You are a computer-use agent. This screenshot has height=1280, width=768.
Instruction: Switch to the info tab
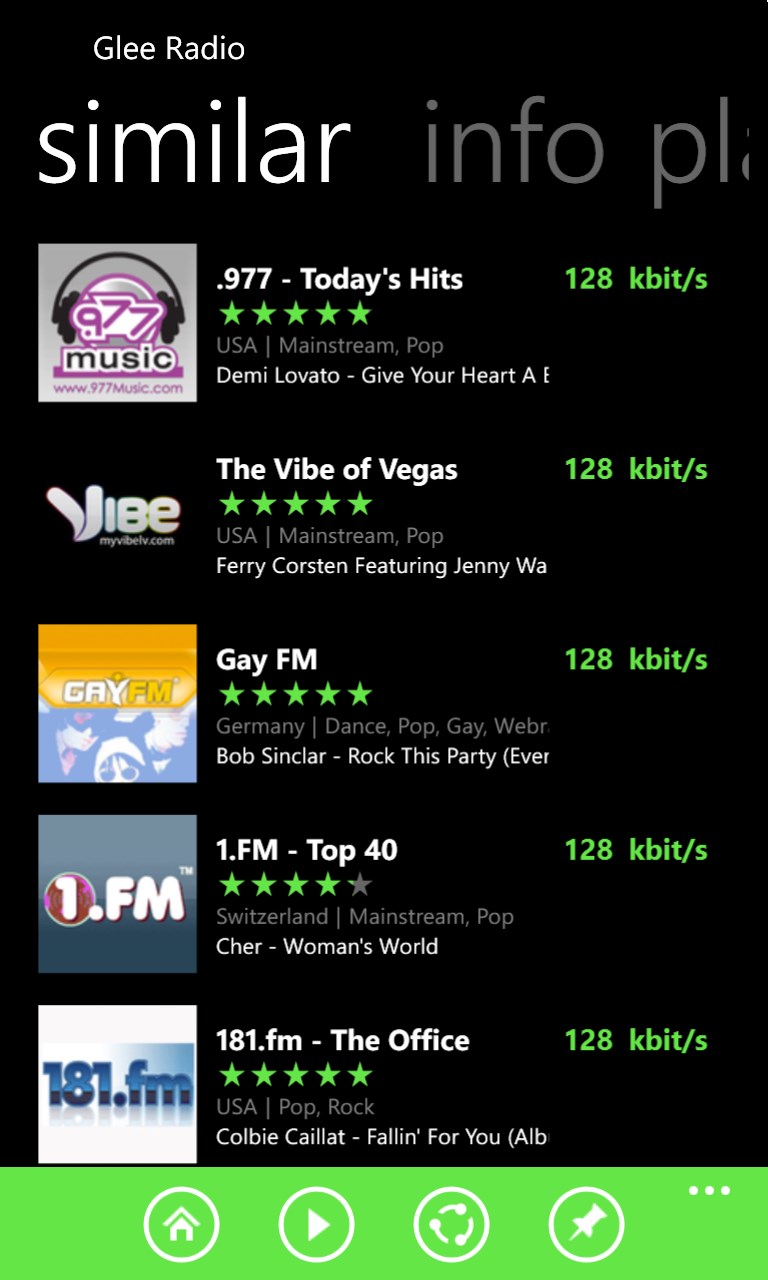pyautogui.click(x=514, y=145)
